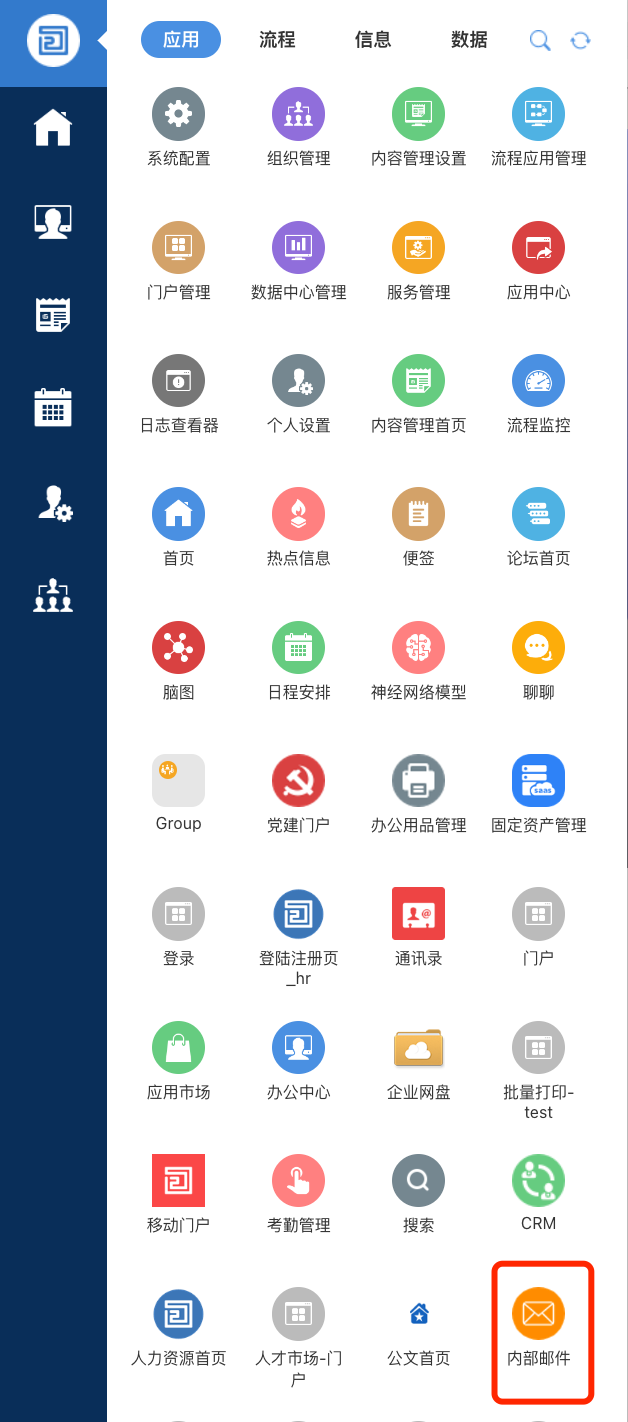This screenshot has width=628, height=1422.
Task: Open the home icon in sidebar
Action: point(53,128)
